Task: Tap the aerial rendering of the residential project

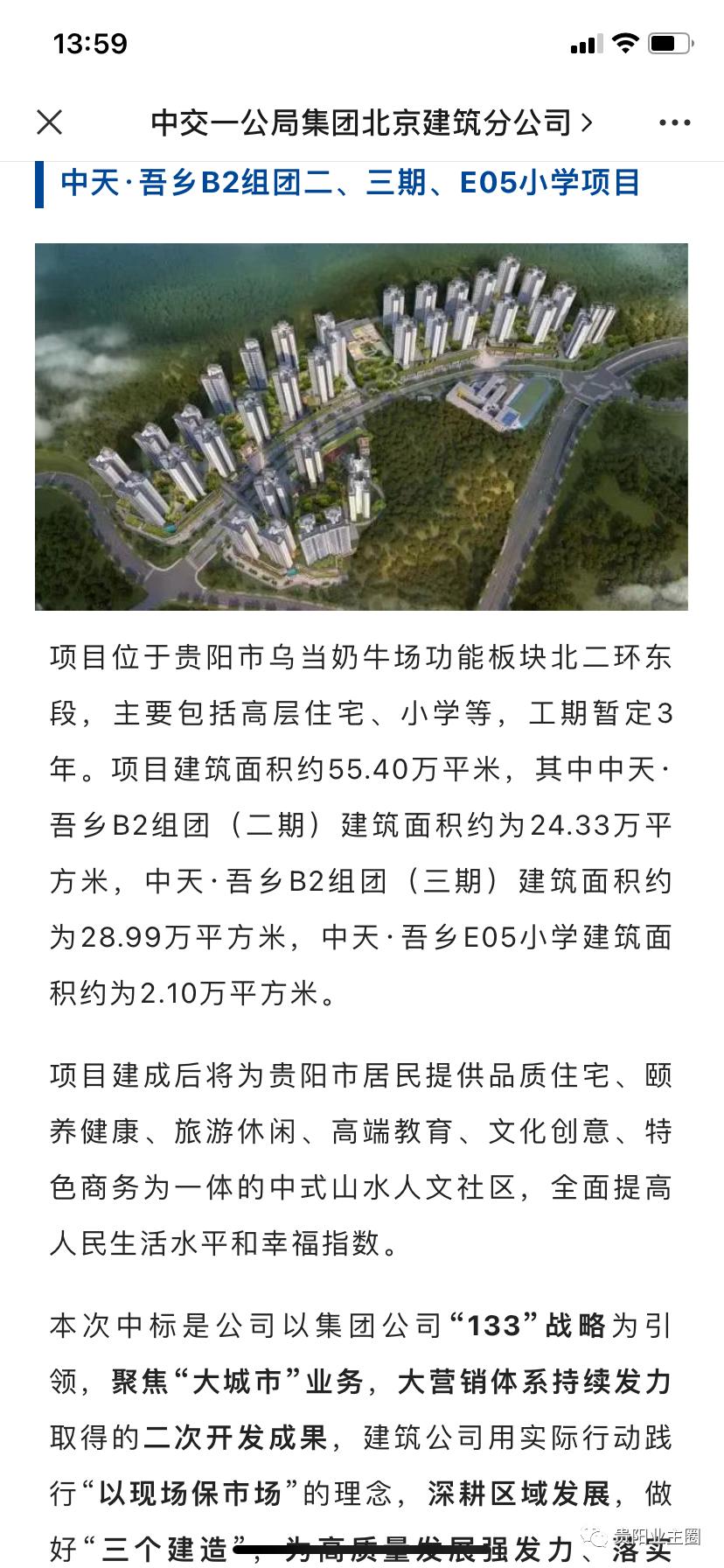Action: click(362, 427)
